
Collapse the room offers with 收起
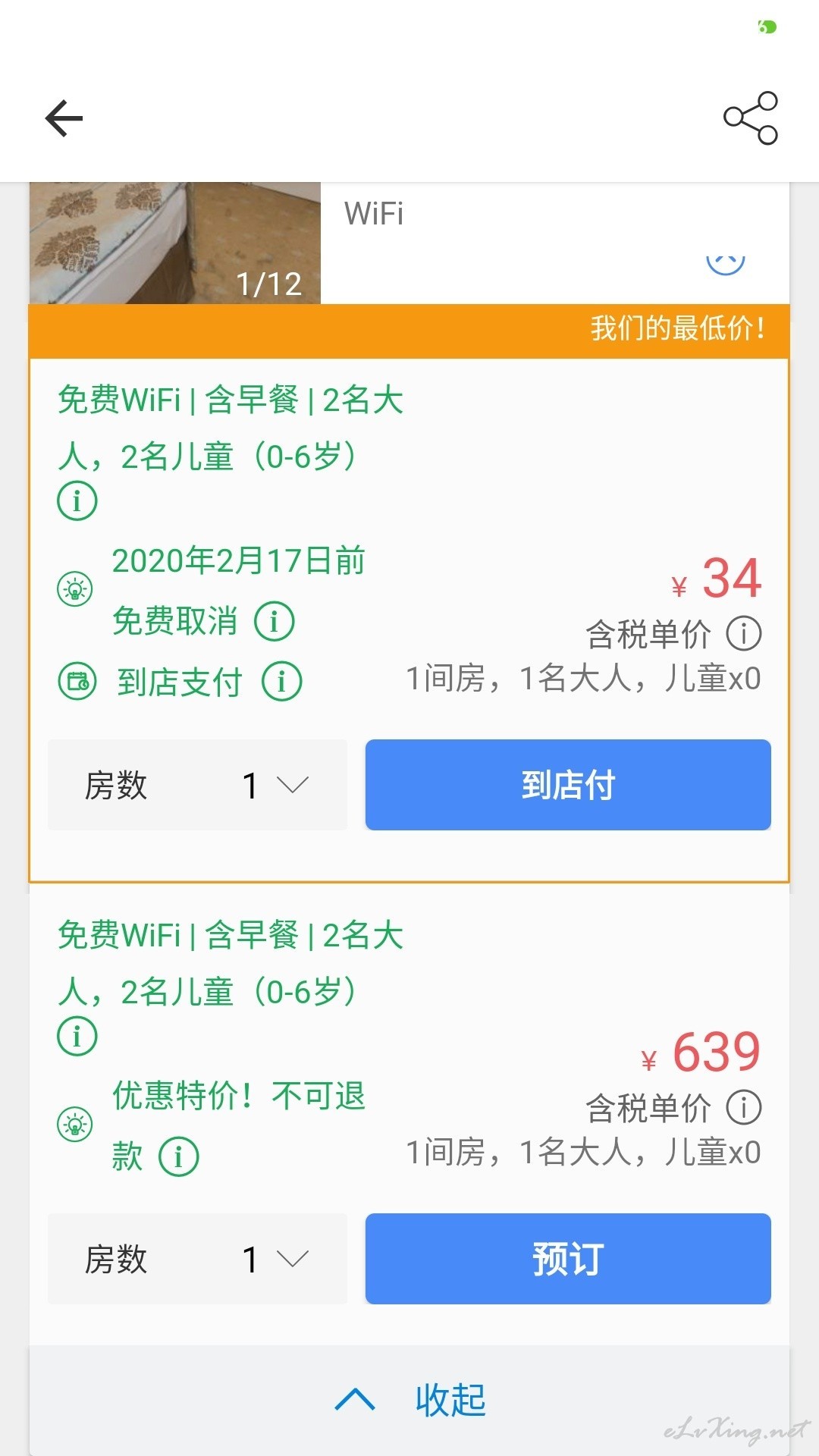(x=409, y=1400)
